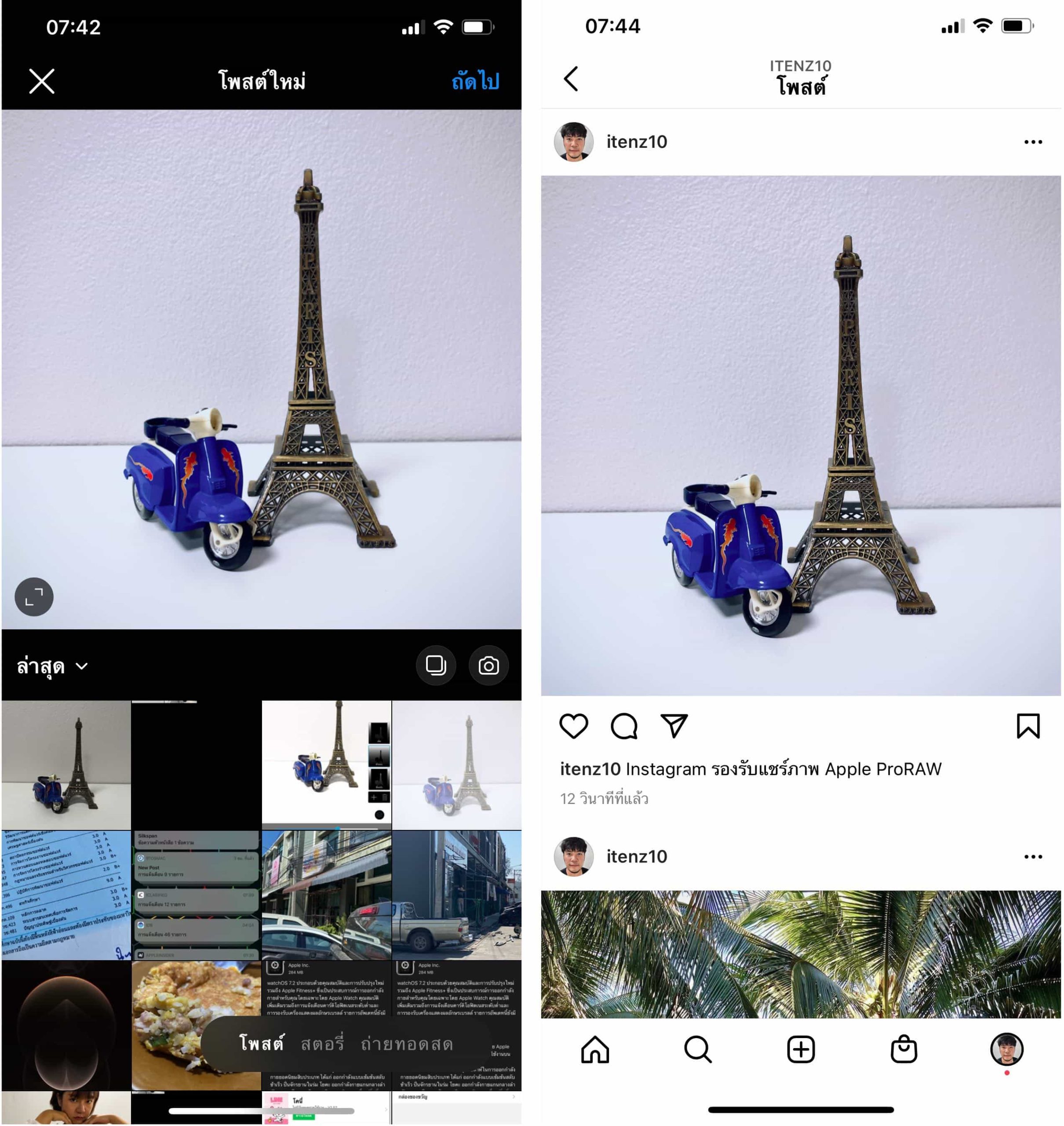Image resolution: width=1064 pixels, height=1126 pixels.
Task: Open overflow menu on the ProRAW post
Action: point(1032,142)
